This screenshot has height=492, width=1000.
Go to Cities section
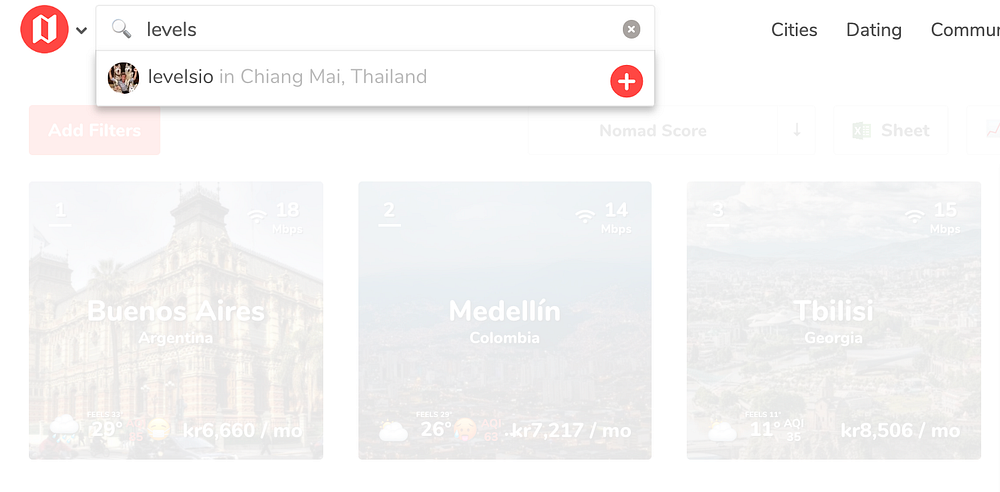[x=794, y=30]
